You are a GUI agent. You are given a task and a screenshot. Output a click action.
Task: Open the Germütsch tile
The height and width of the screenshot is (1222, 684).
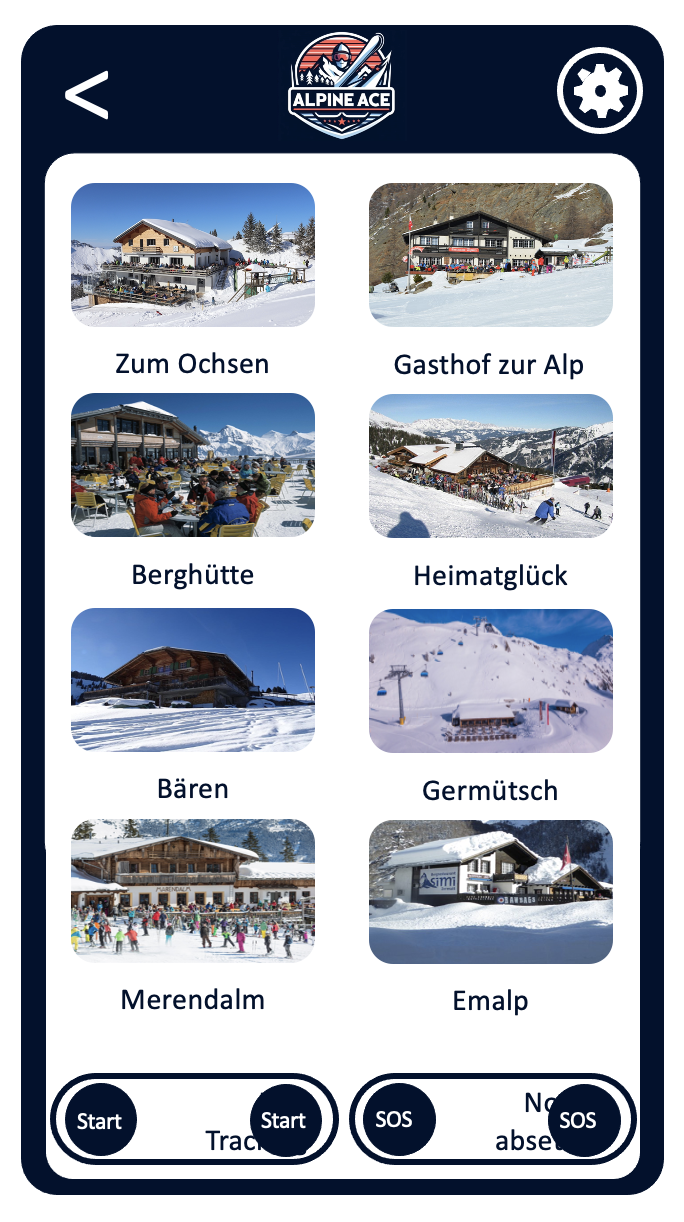pos(490,680)
